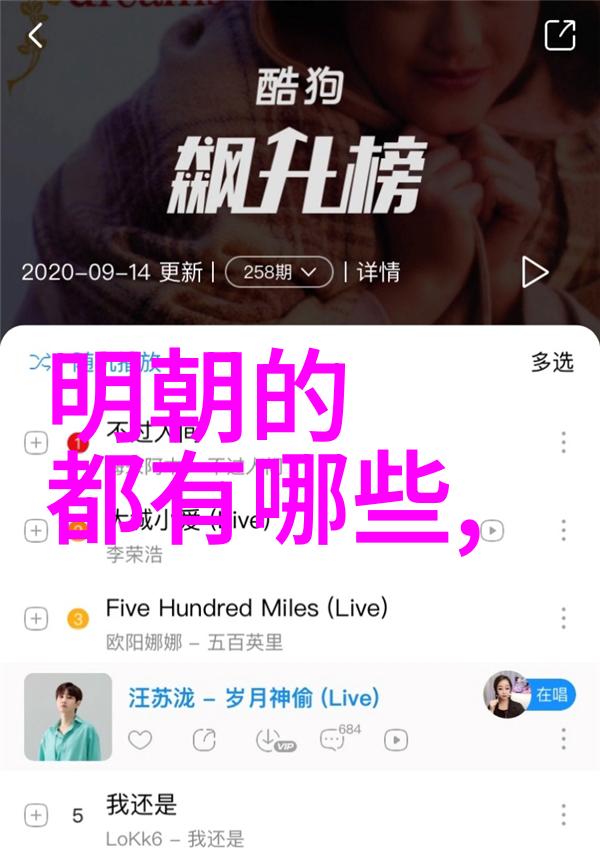Open the 在唱 singer avatar

point(505,695)
